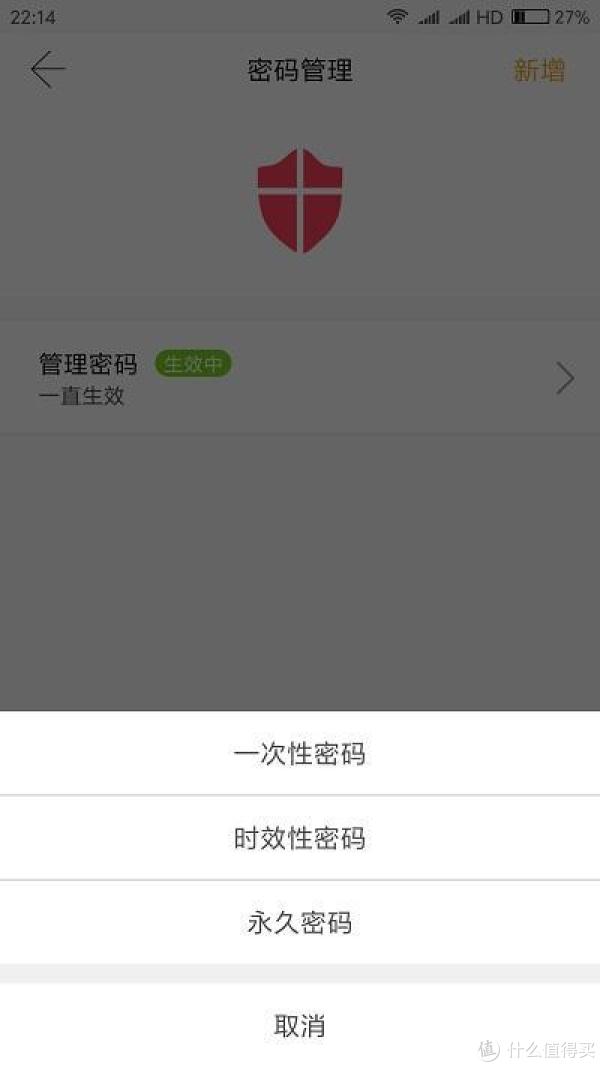The width and height of the screenshot is (600, 1067).
Task: Pick 永久密码 option
Action: point(300,922)
